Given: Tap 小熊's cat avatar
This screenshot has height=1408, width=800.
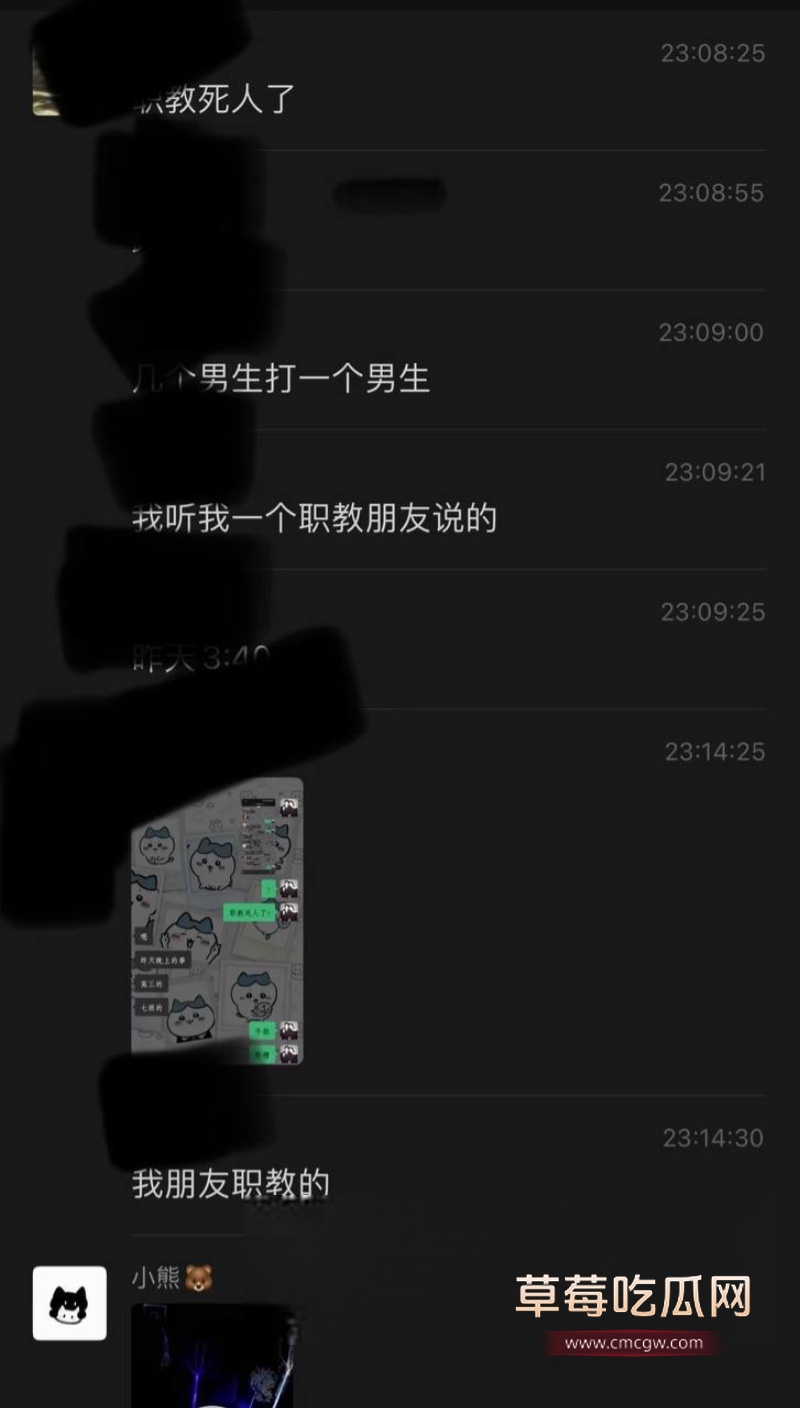Looking at the screenshot, I should [x=69, y=1303].
